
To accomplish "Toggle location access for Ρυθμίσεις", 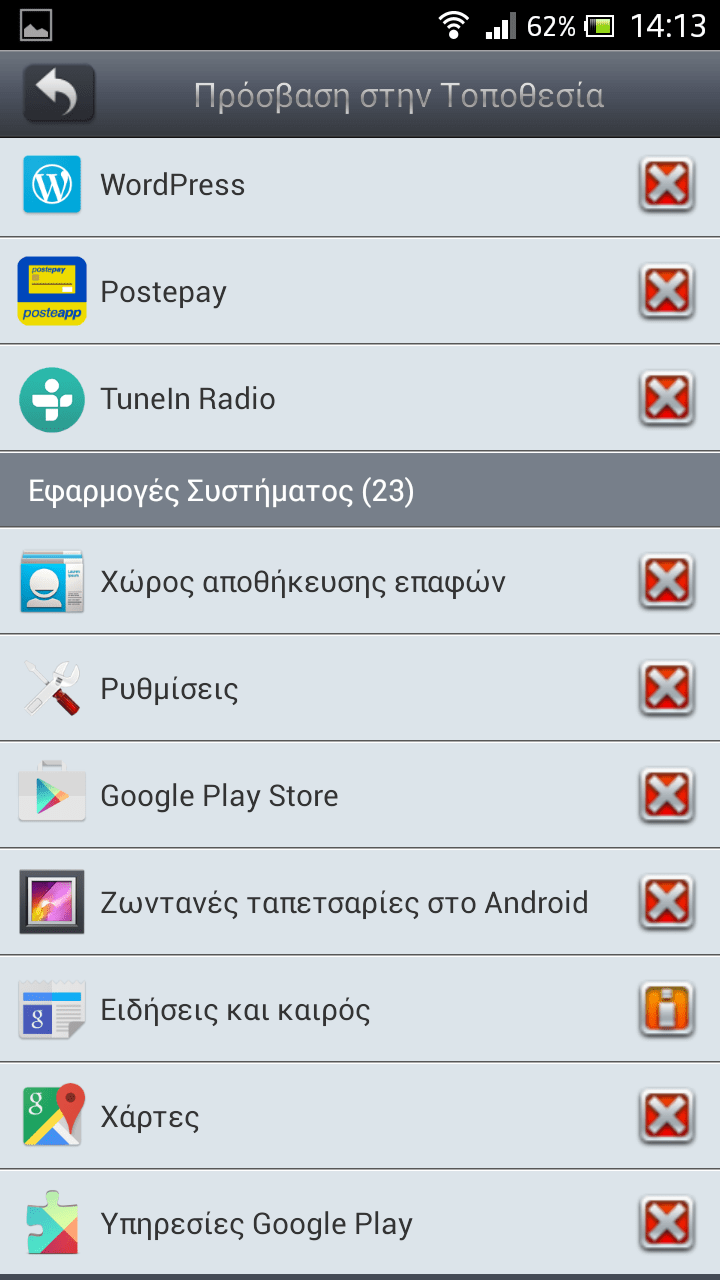I will click(x=667, y=689).
